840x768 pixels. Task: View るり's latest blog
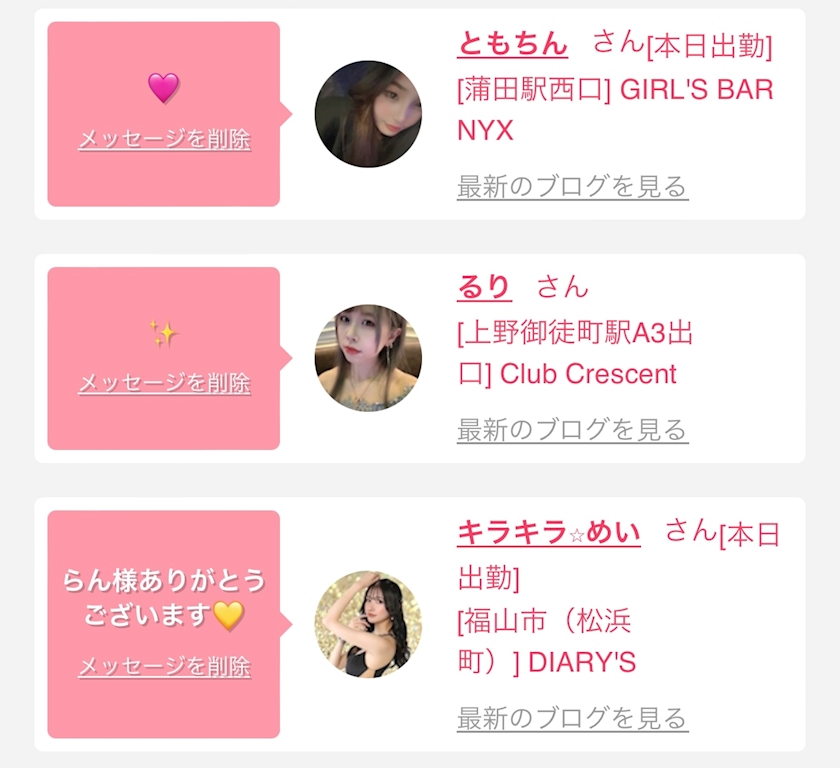click(573, 430)
